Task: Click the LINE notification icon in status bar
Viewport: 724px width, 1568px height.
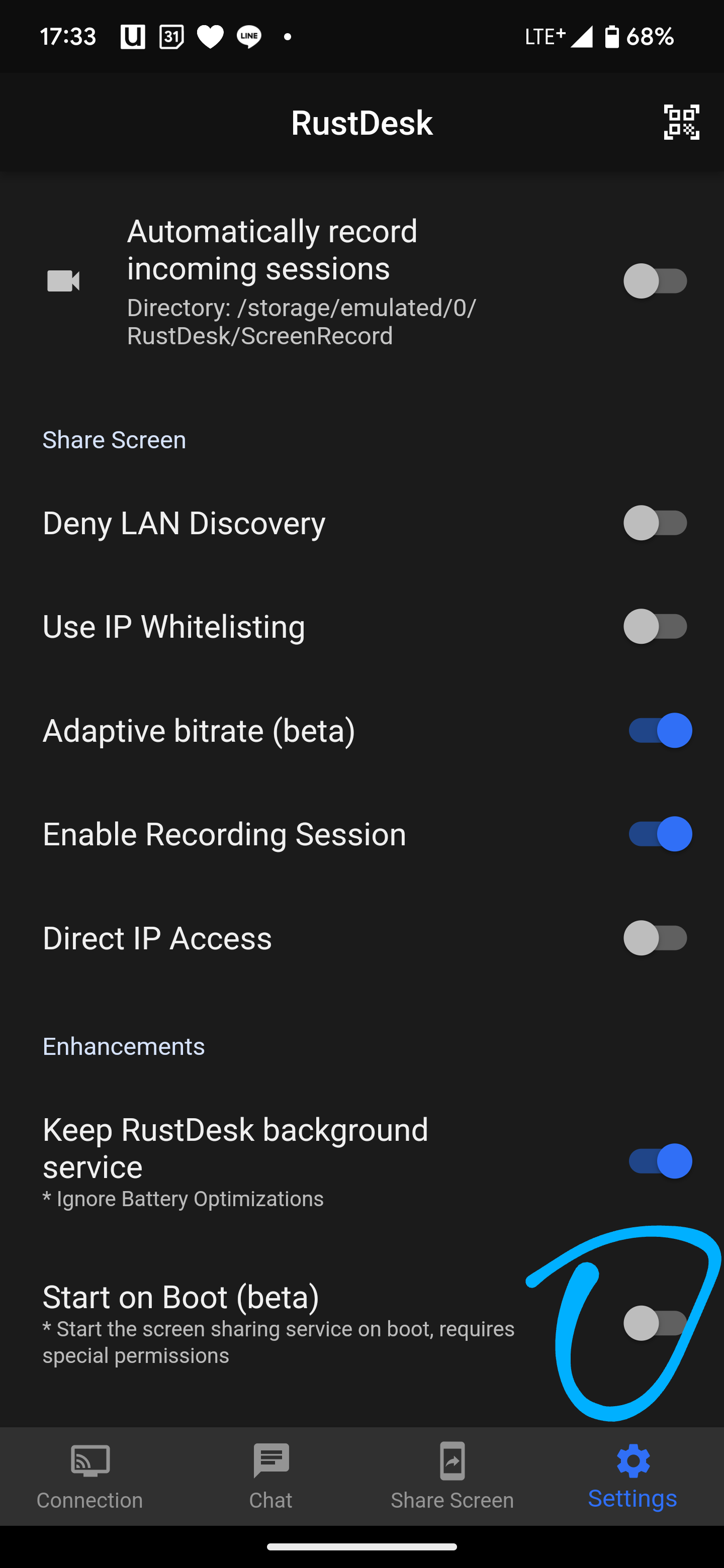Action: click(x=248, y=37)
